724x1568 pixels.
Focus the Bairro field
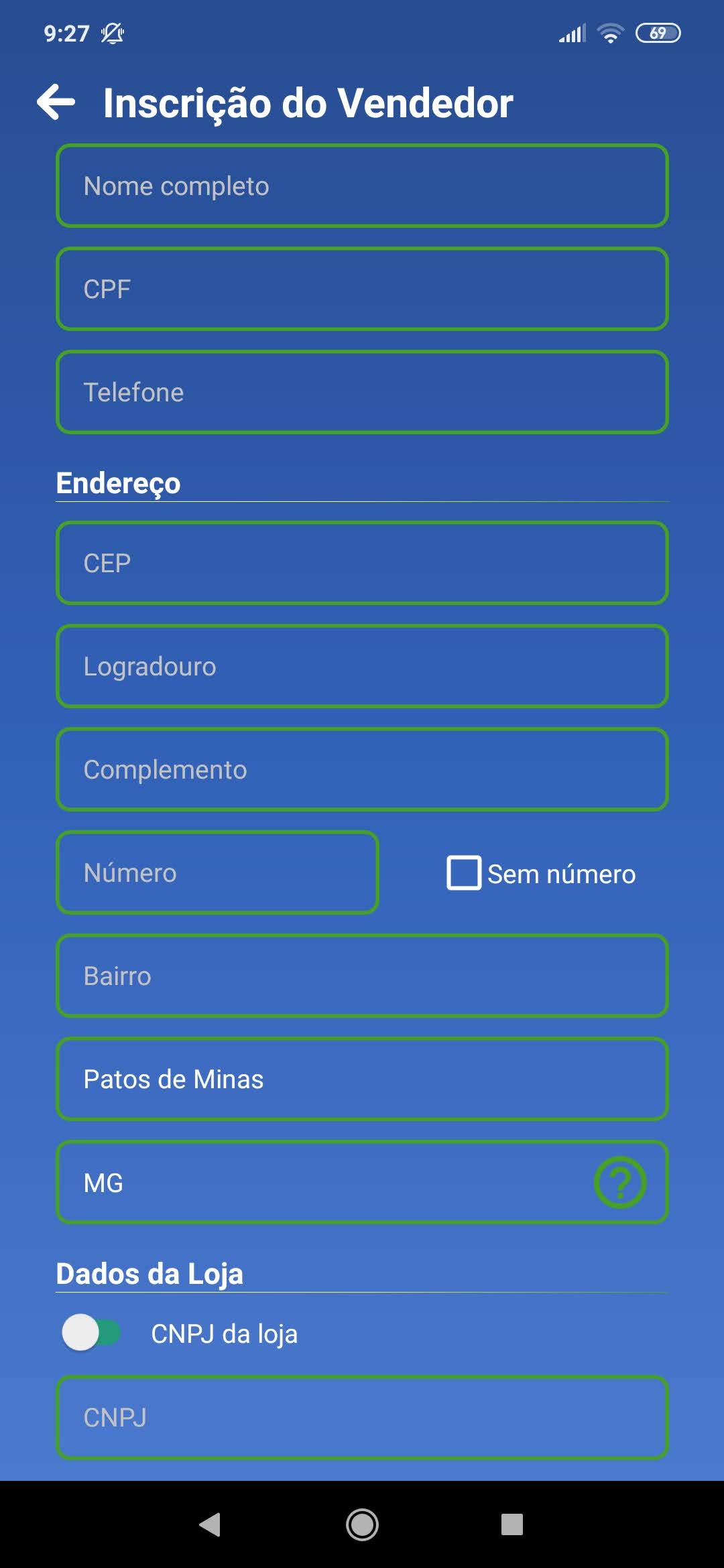click(362, 976)
